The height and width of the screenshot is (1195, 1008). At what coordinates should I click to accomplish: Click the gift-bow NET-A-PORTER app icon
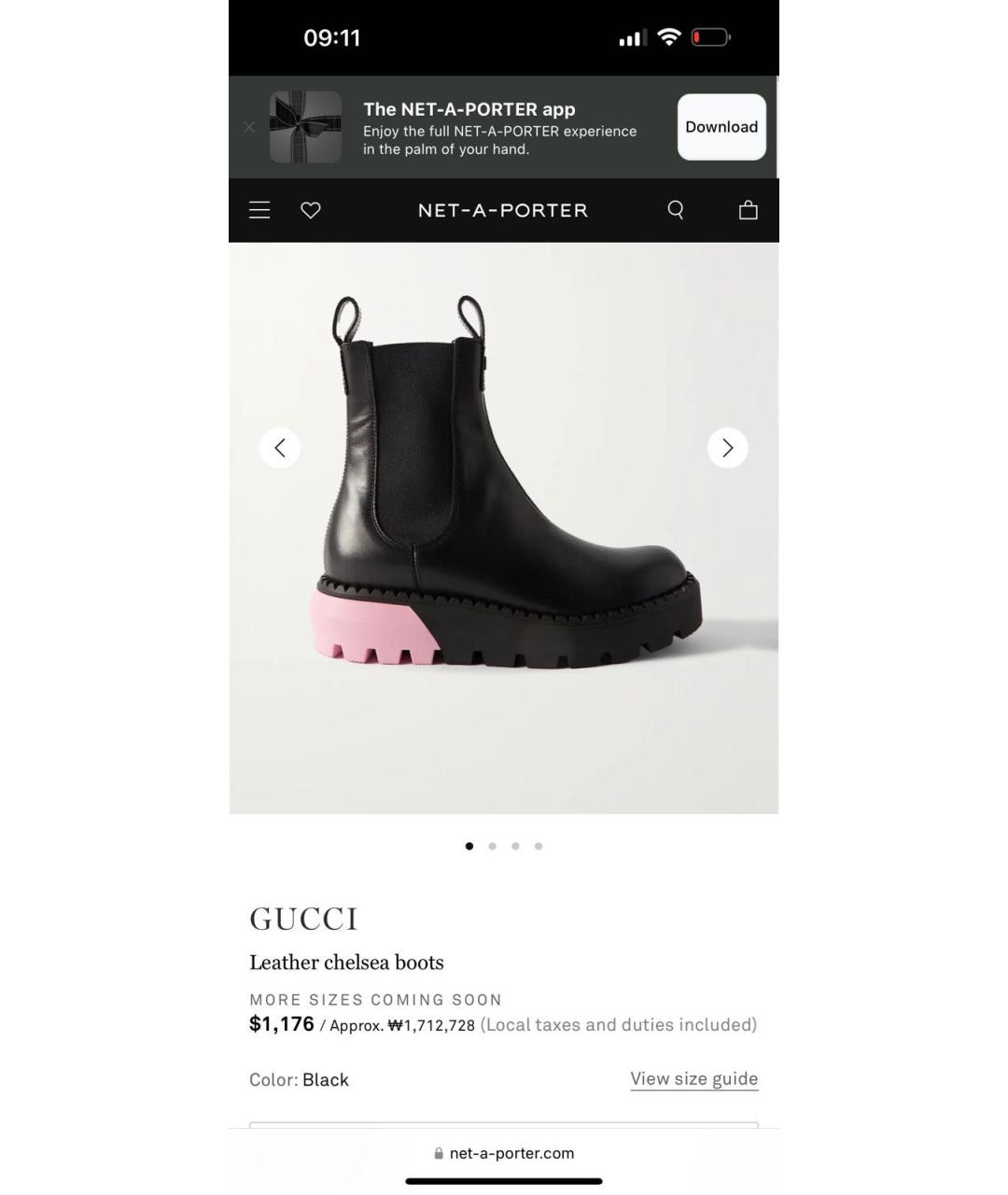click(x=305, y=127)
